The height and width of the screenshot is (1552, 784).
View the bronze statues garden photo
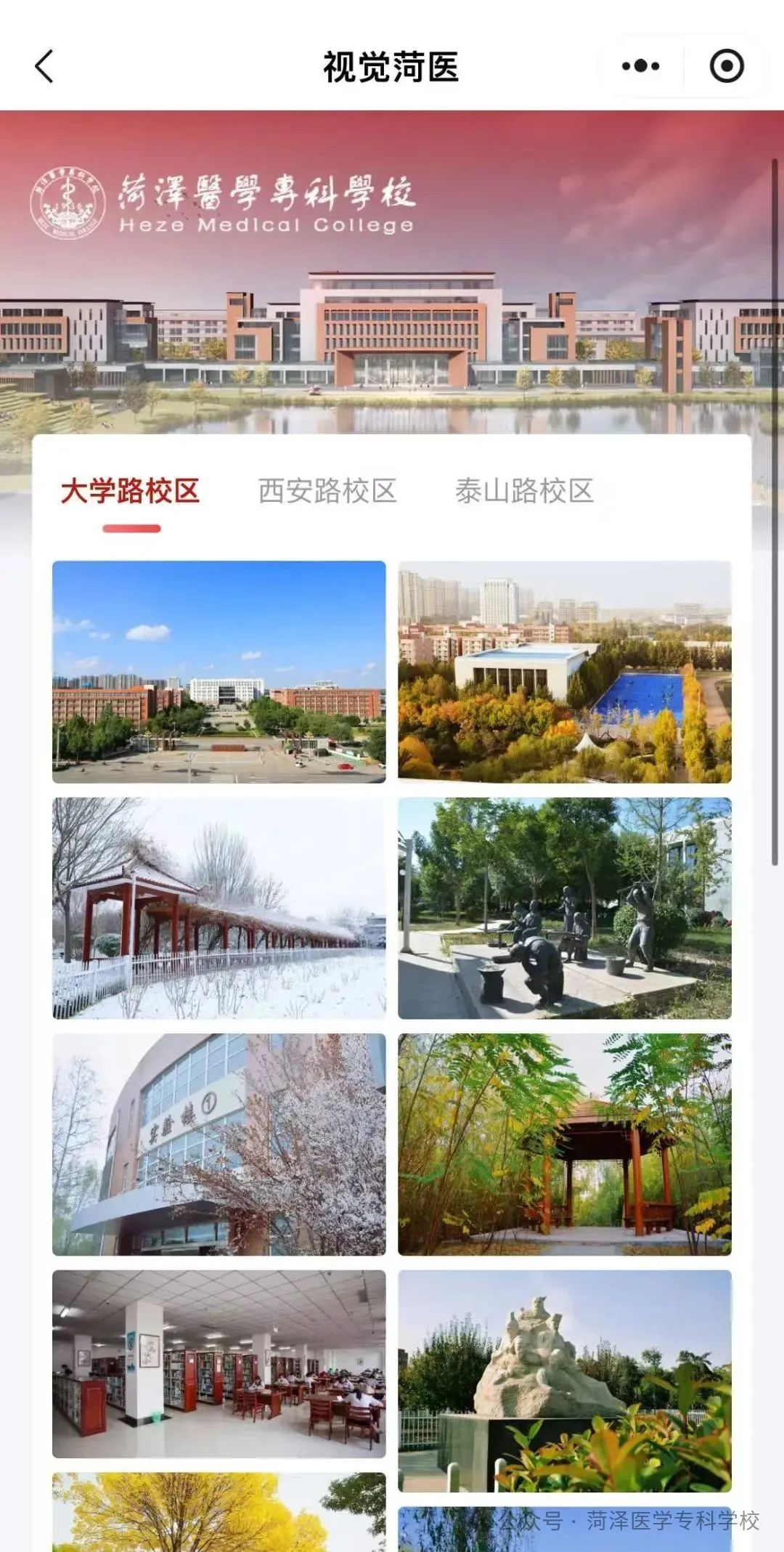point(565,908)
